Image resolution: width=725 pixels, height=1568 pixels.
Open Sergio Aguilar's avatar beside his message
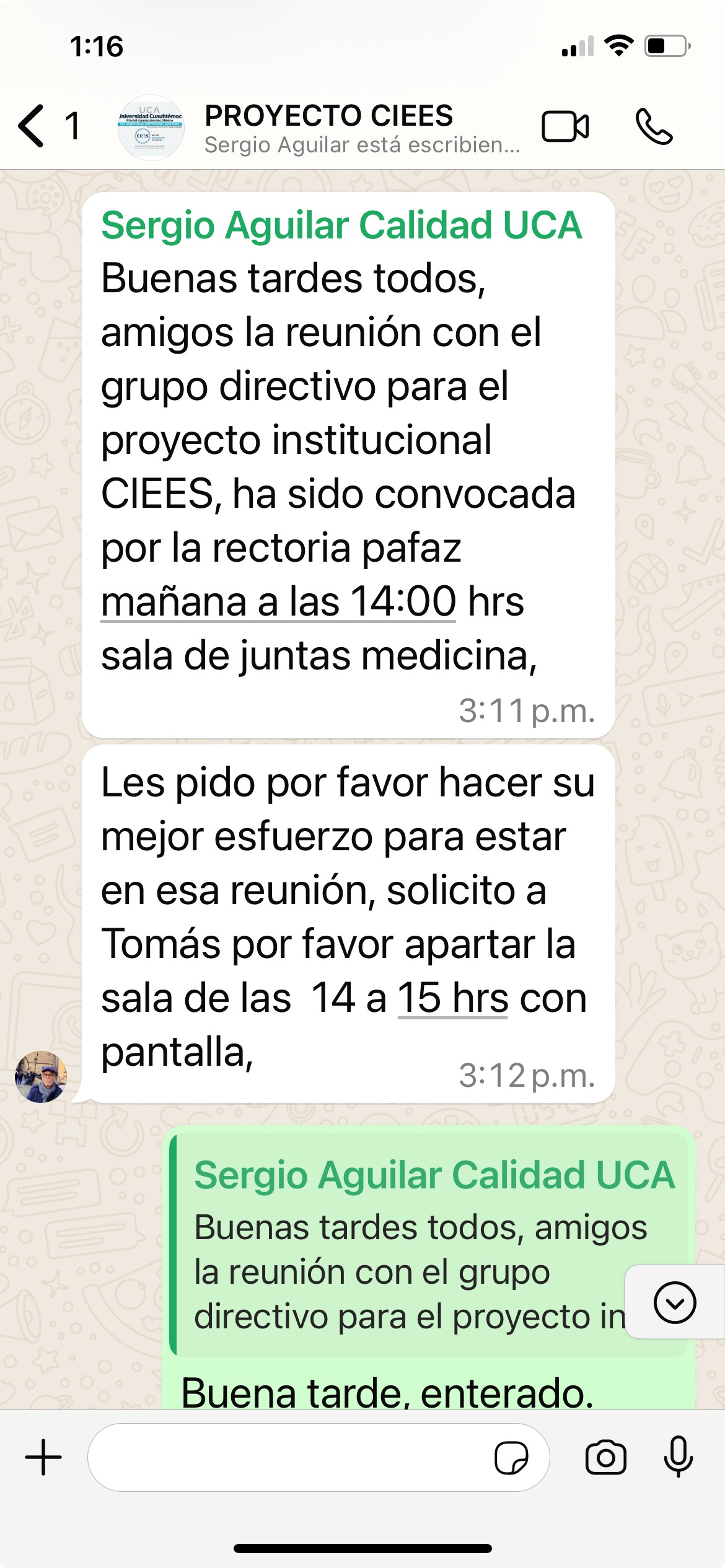41,1076
